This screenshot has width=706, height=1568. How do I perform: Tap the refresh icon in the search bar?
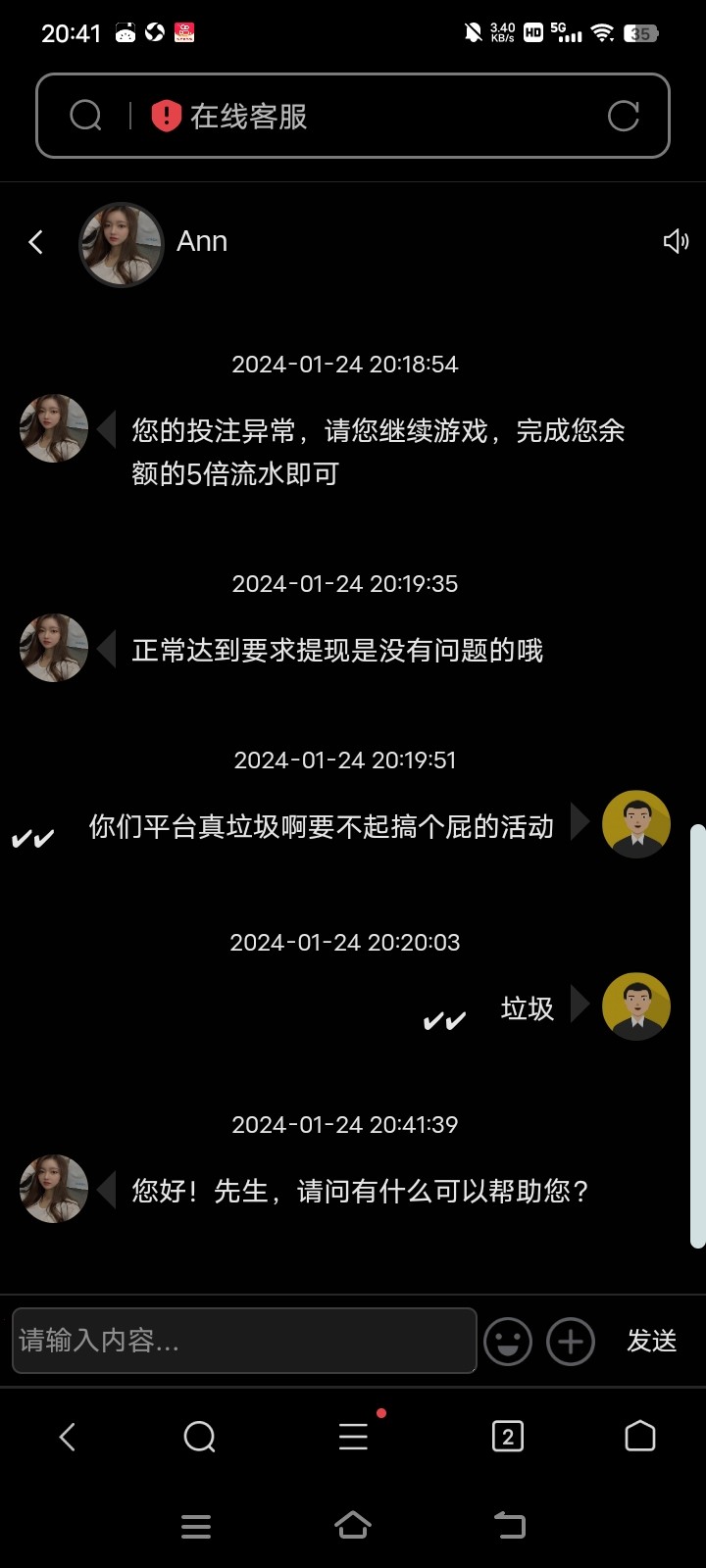pyautogui.click(x=624, y=116)
